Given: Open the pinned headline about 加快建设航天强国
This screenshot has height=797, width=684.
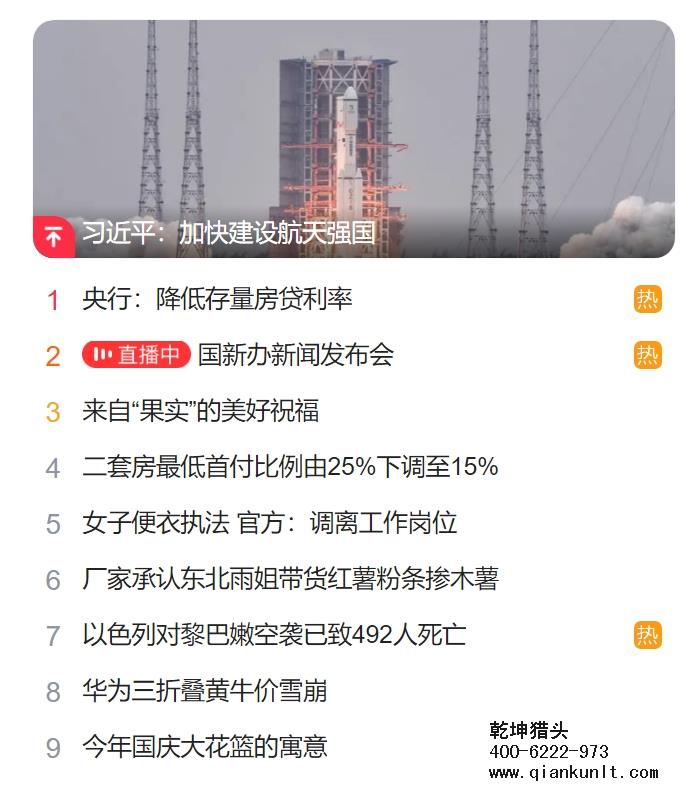Looking at the screenshot, I should pos(228,234).
